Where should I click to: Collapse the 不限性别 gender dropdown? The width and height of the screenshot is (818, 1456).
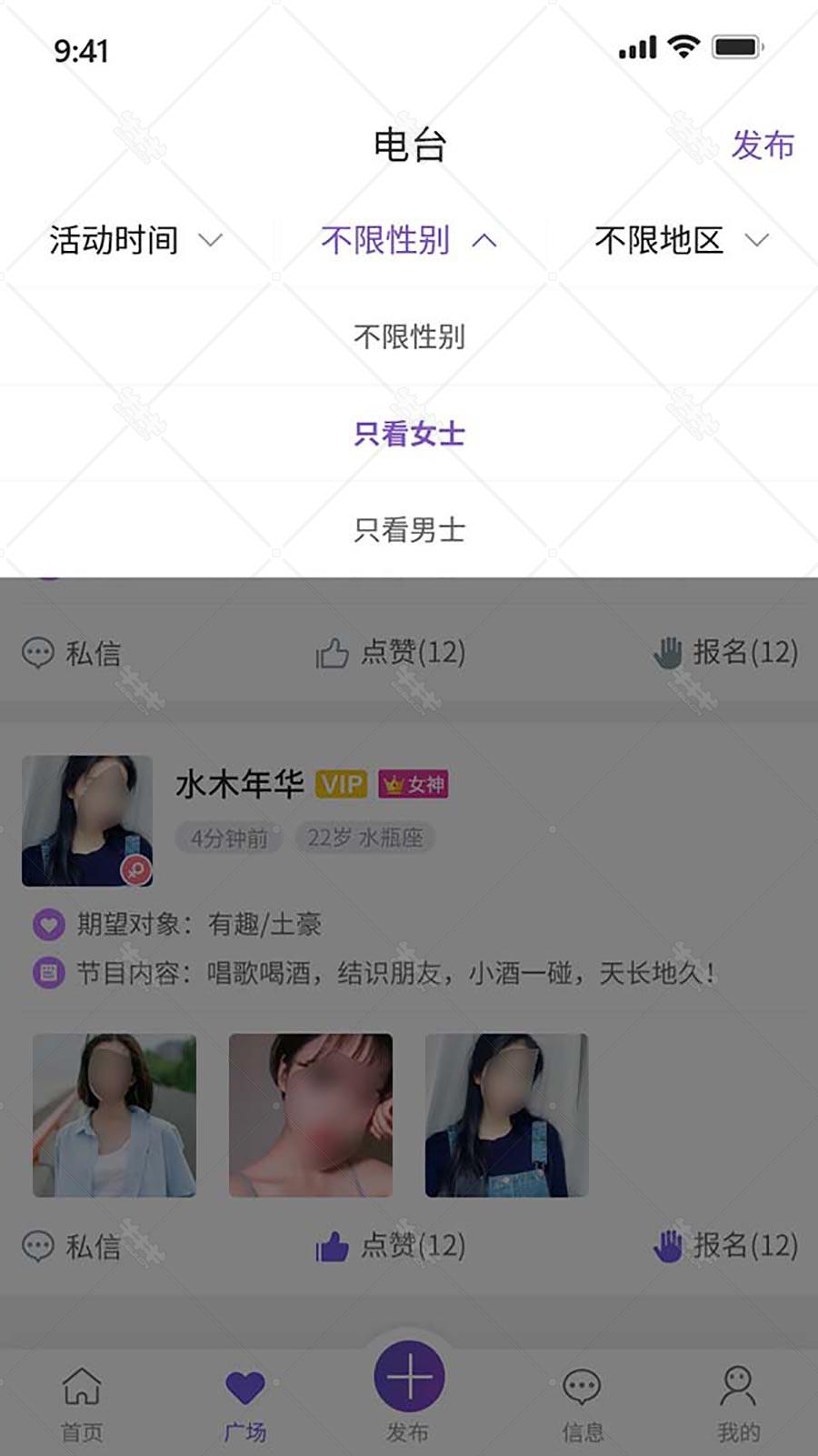(x=409, y=240)
